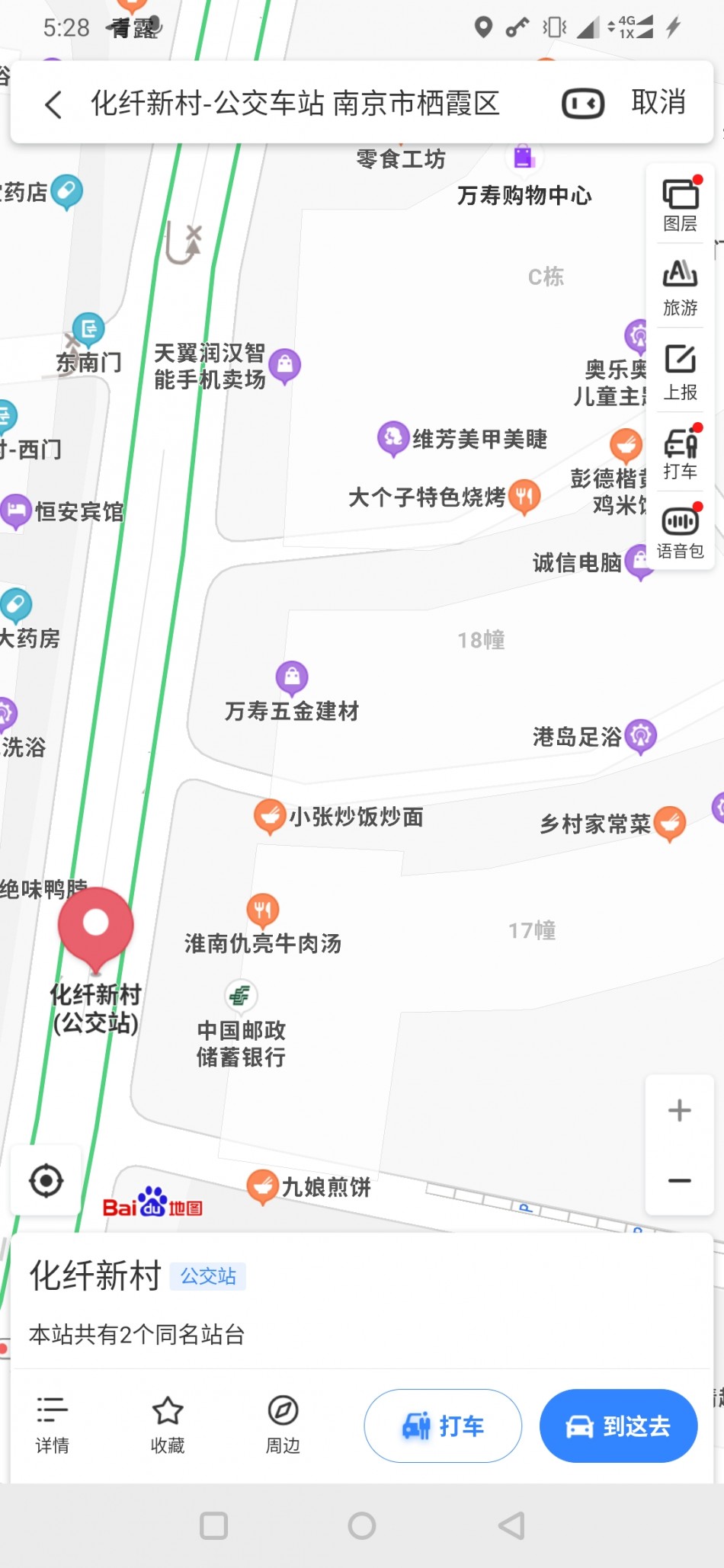The width and height of the screenshot is (724, 1568).
Task: Save this station with 收藏
Action: tap(168, 1424)
